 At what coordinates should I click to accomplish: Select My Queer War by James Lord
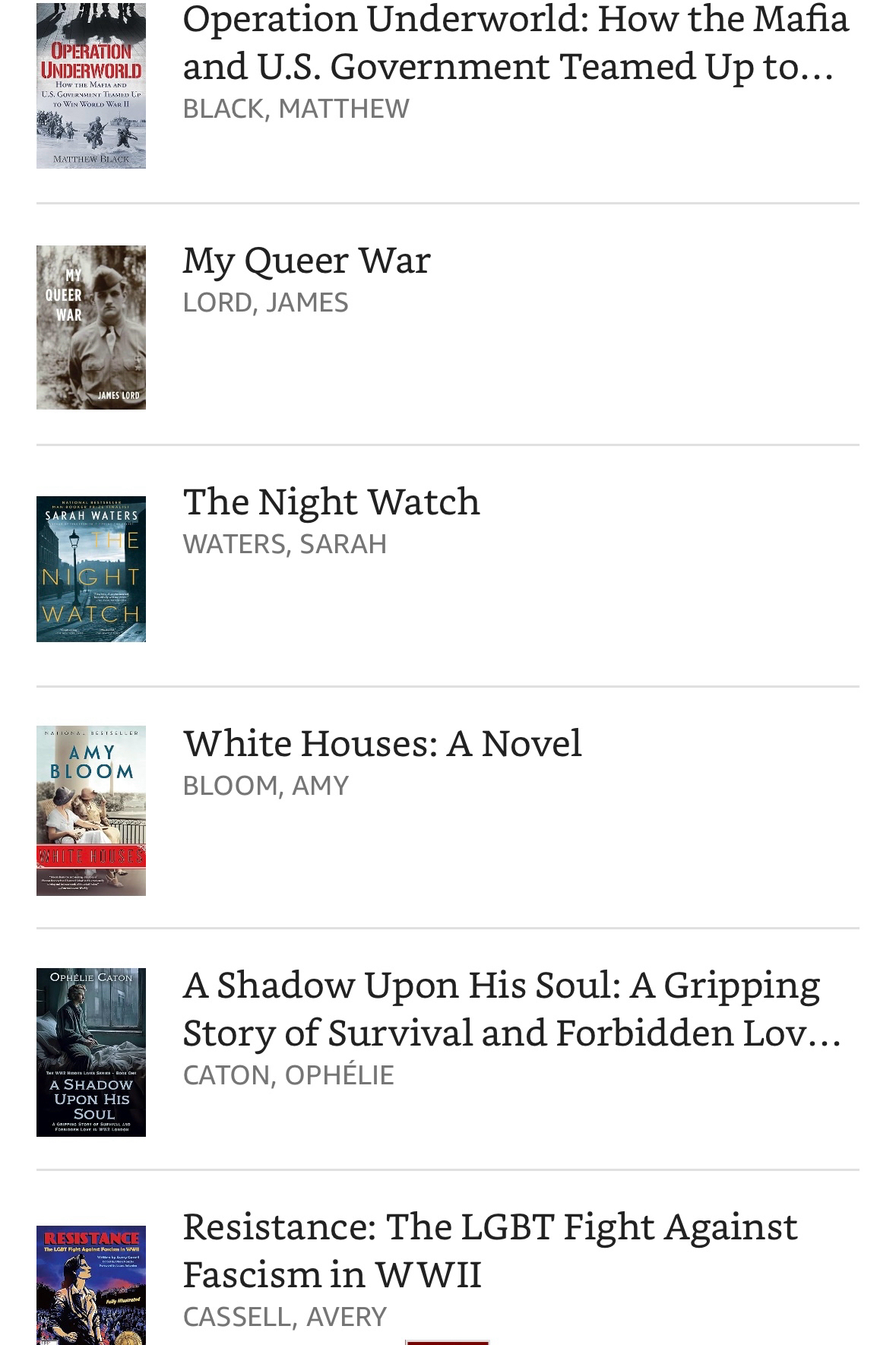click(x=306, y=261)
